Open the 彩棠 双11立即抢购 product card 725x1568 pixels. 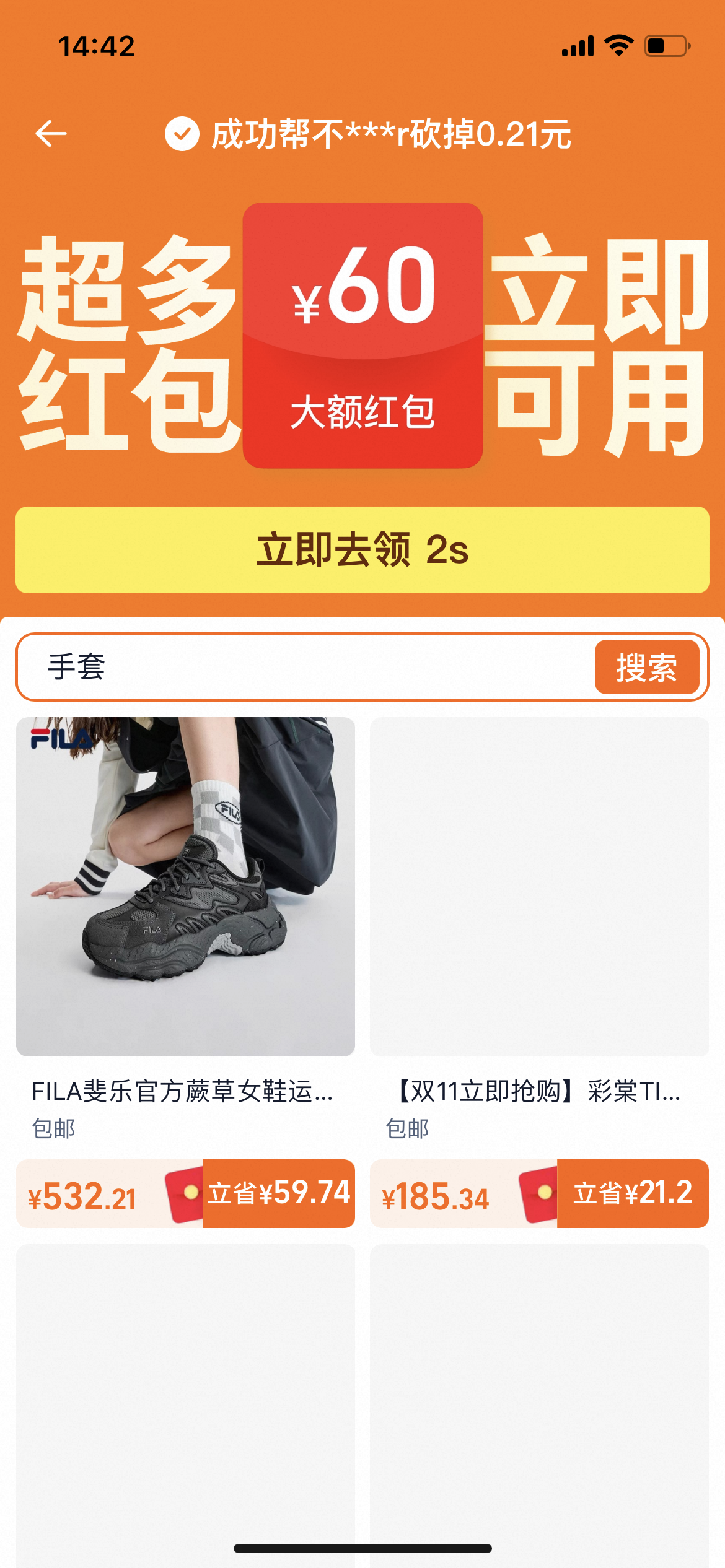[x=539, y=887]
